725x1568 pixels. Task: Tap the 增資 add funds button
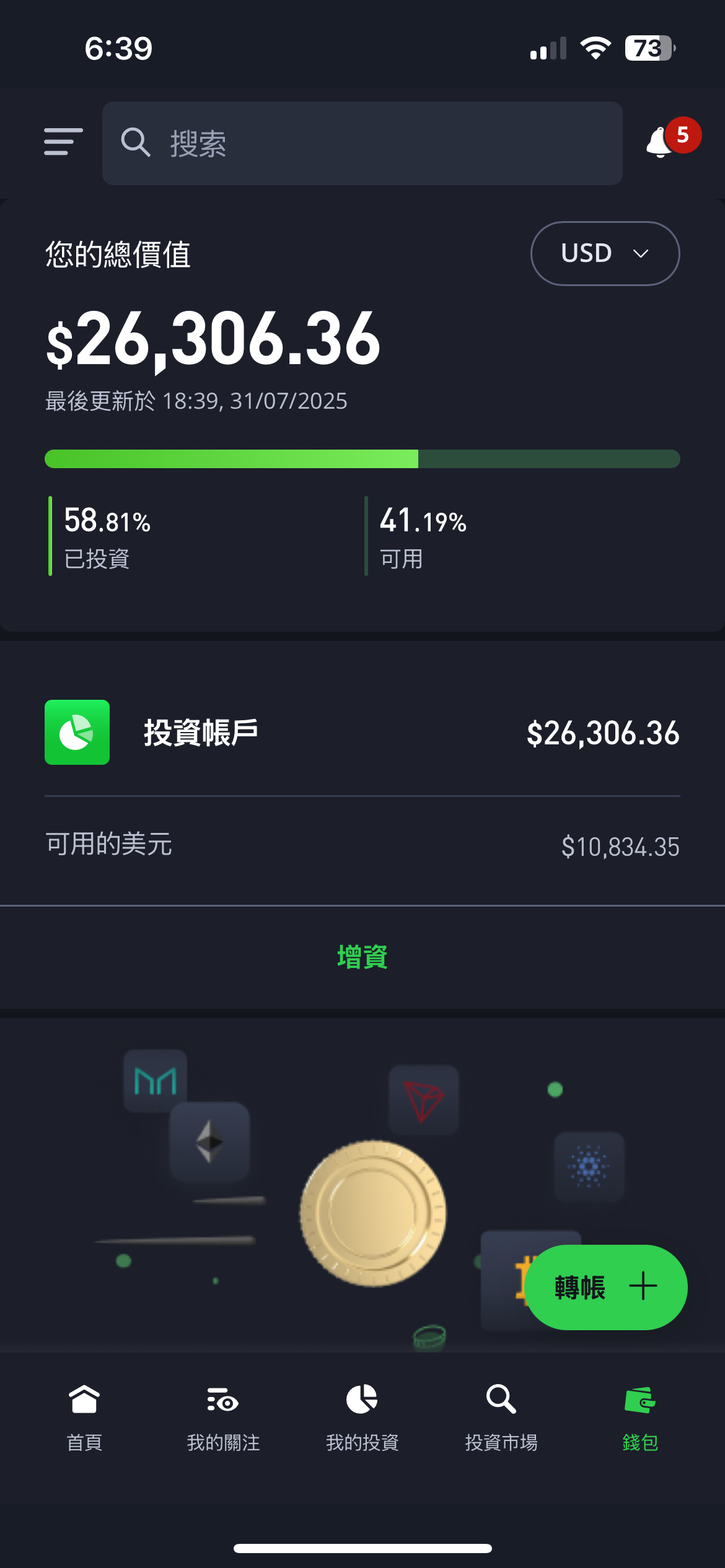[x=362, y=957]
